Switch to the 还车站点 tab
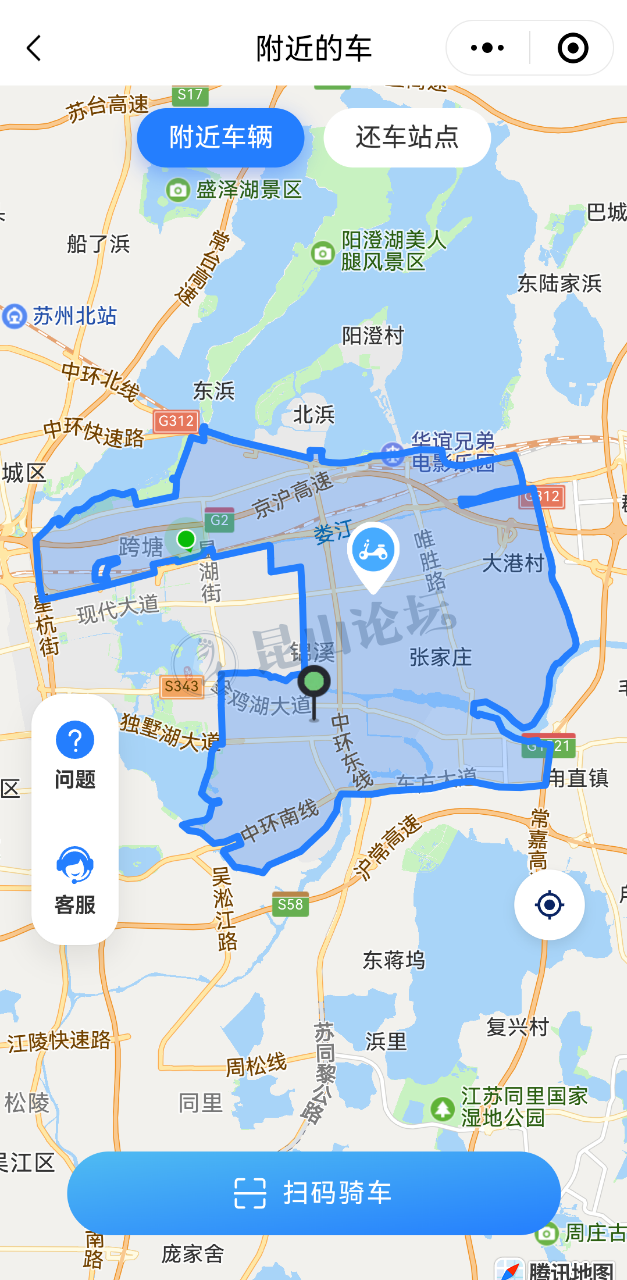This screenshot has width=627, height=1280. tap(407, 137)
